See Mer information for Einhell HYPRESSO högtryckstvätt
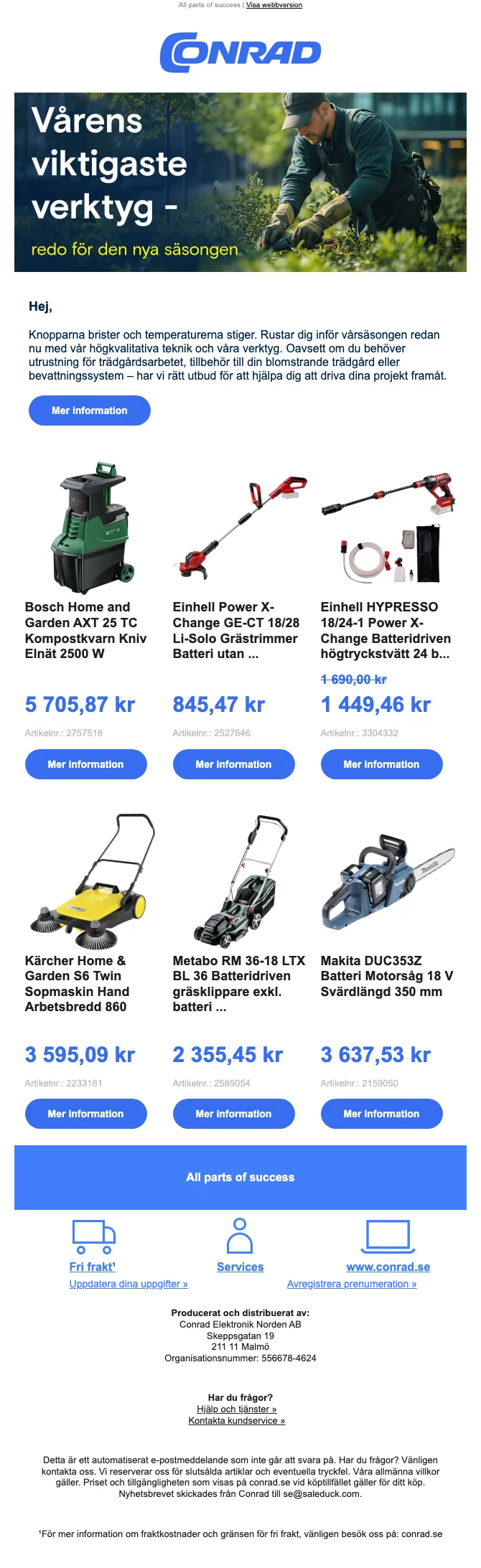Screen dimensions: 481x1568 coord(381,764)
